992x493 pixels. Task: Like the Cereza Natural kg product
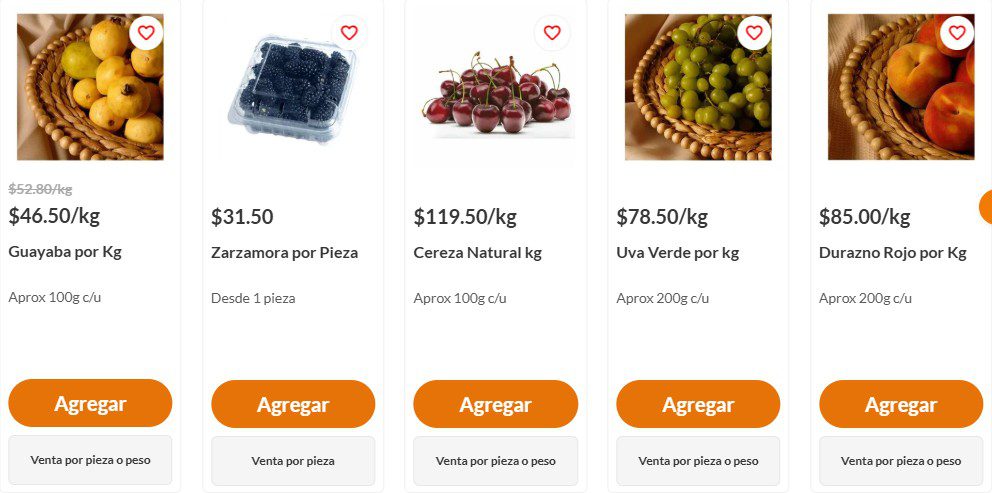click(x=552, y=33)
